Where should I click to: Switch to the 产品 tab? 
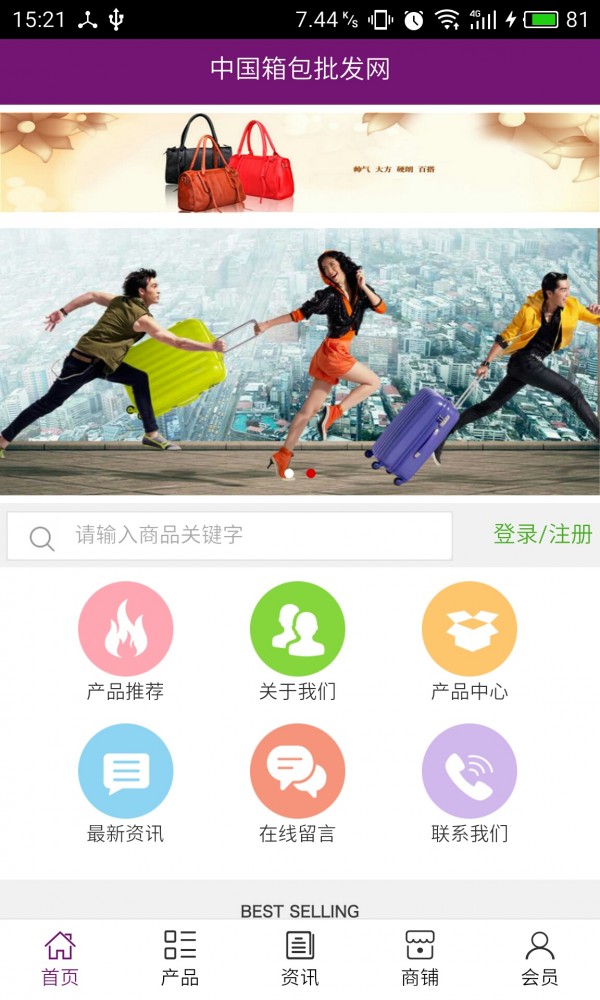point(180,959)
